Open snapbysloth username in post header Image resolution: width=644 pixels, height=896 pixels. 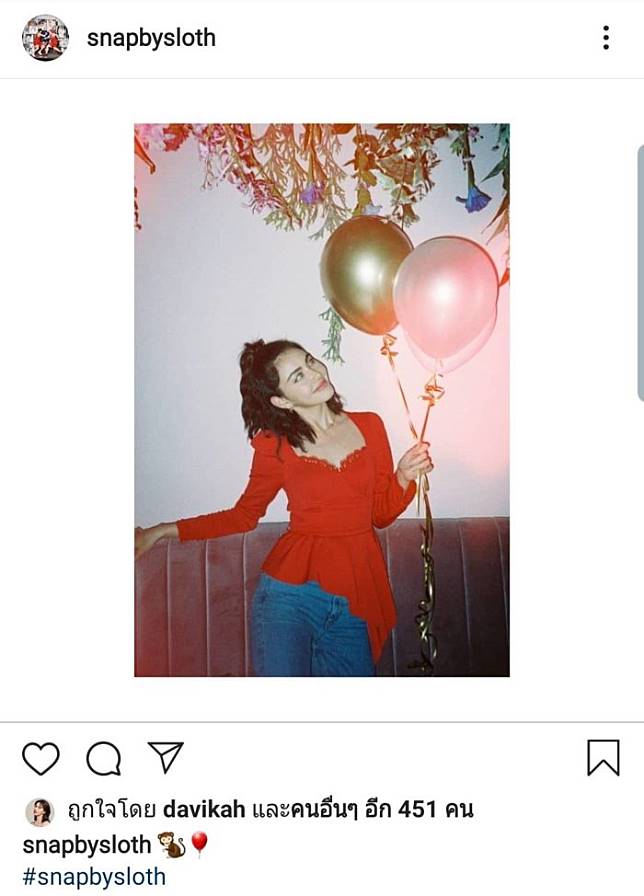pyautogui.click(x=151, y=38)
